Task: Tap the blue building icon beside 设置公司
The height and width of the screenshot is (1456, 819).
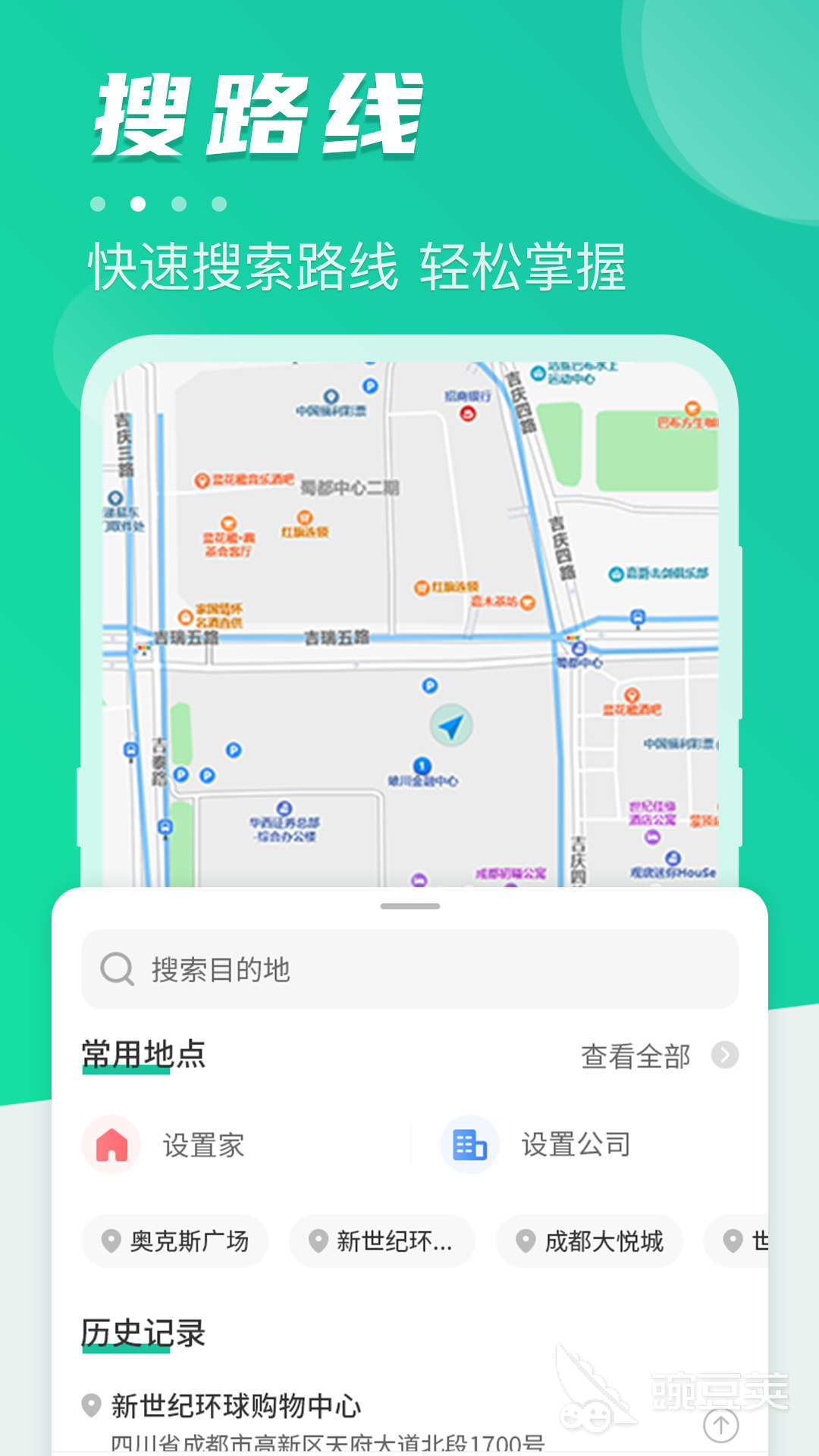Action: 469,1145
